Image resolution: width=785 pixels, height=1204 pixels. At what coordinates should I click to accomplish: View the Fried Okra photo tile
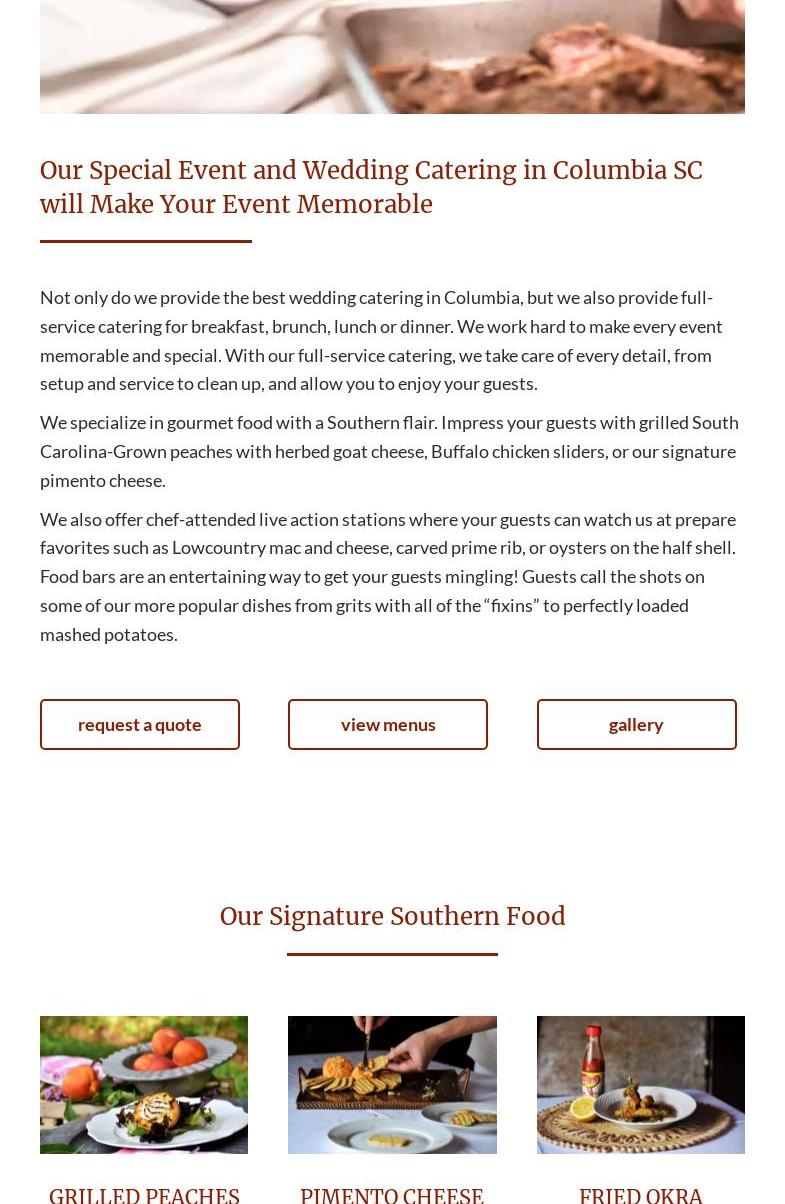(x=640, y=1084)
